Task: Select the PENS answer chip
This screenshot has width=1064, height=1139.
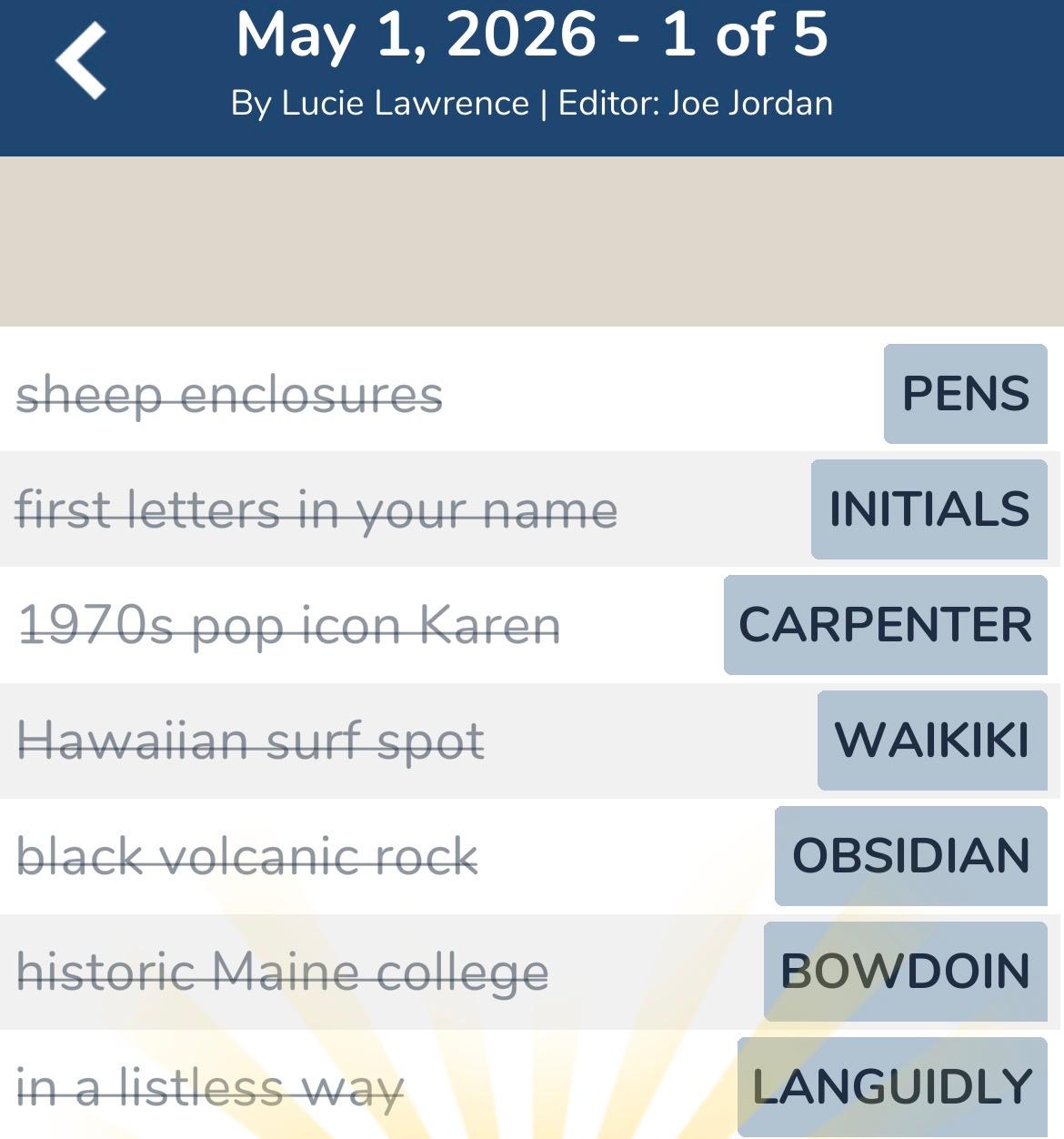Action: click(x=965, y=394)
